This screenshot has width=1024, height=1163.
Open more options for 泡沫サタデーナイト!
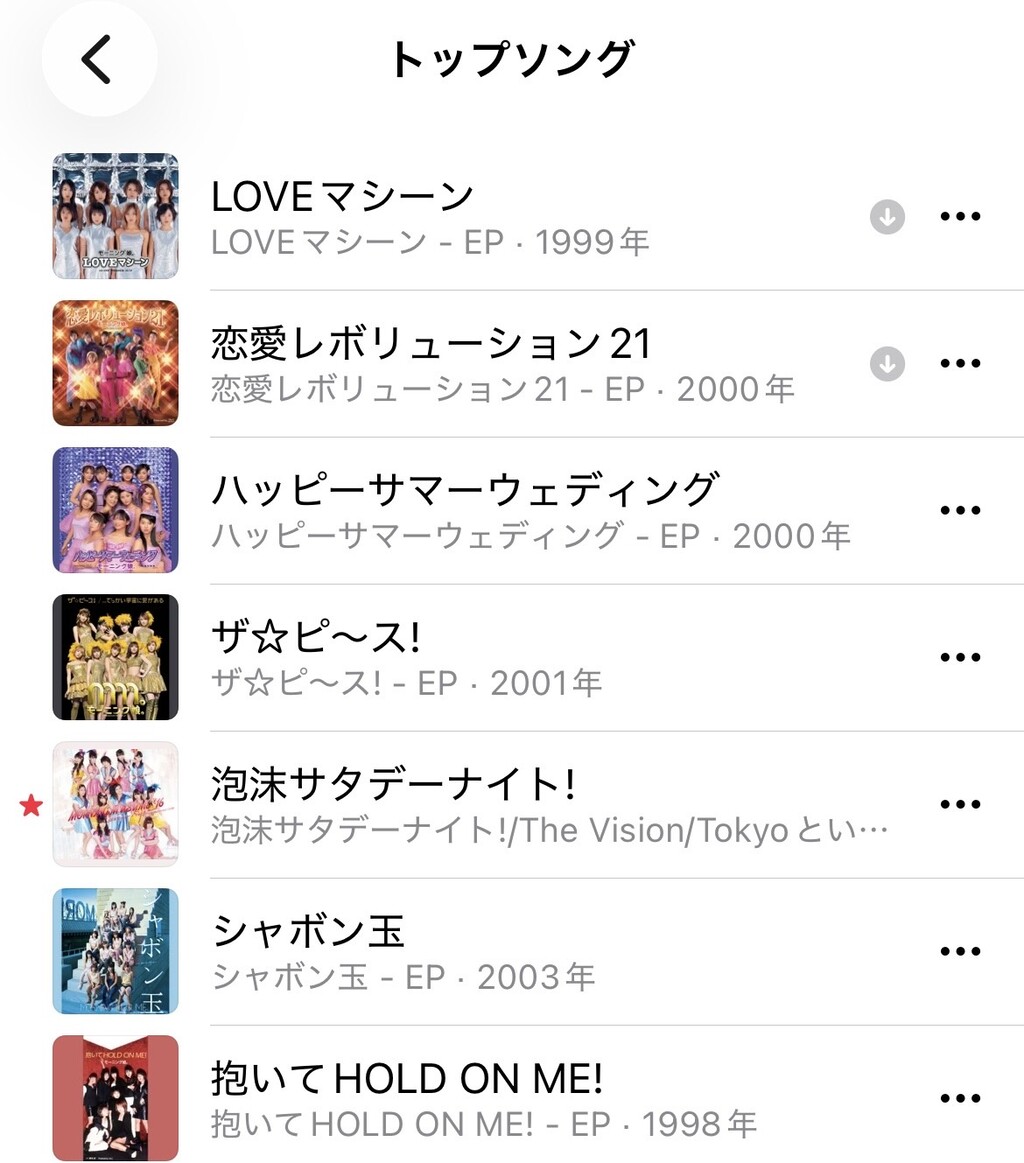coord(960,804)
